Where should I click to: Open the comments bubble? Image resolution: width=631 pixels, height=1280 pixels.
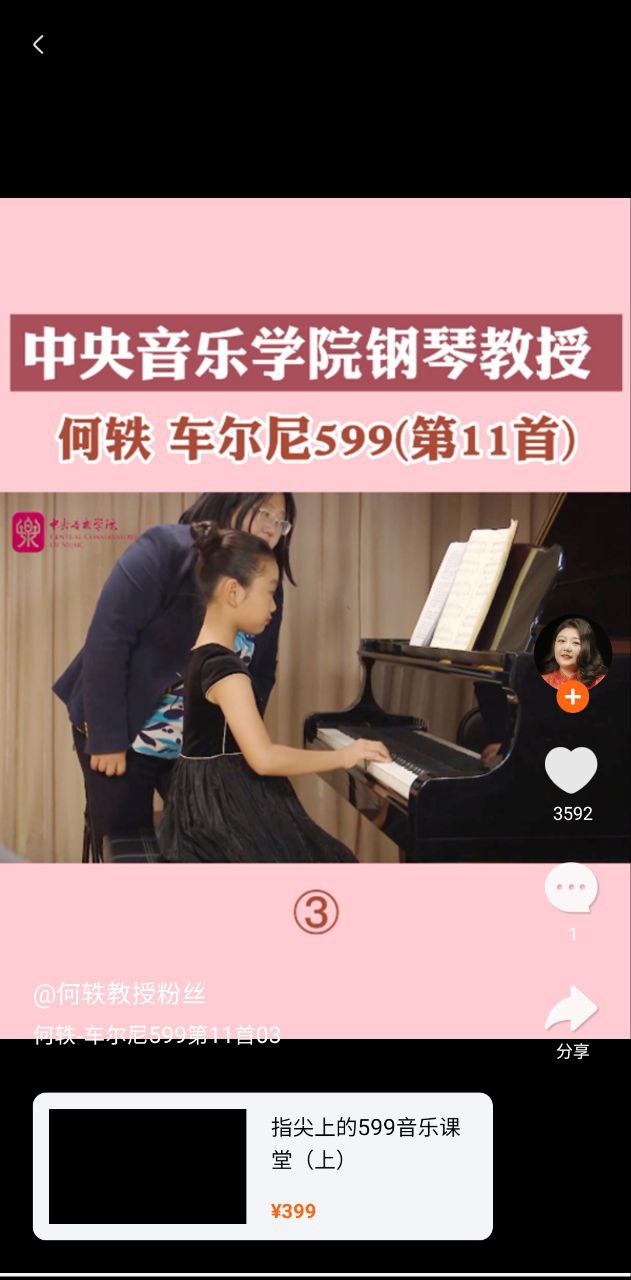(x=571, y=889)
